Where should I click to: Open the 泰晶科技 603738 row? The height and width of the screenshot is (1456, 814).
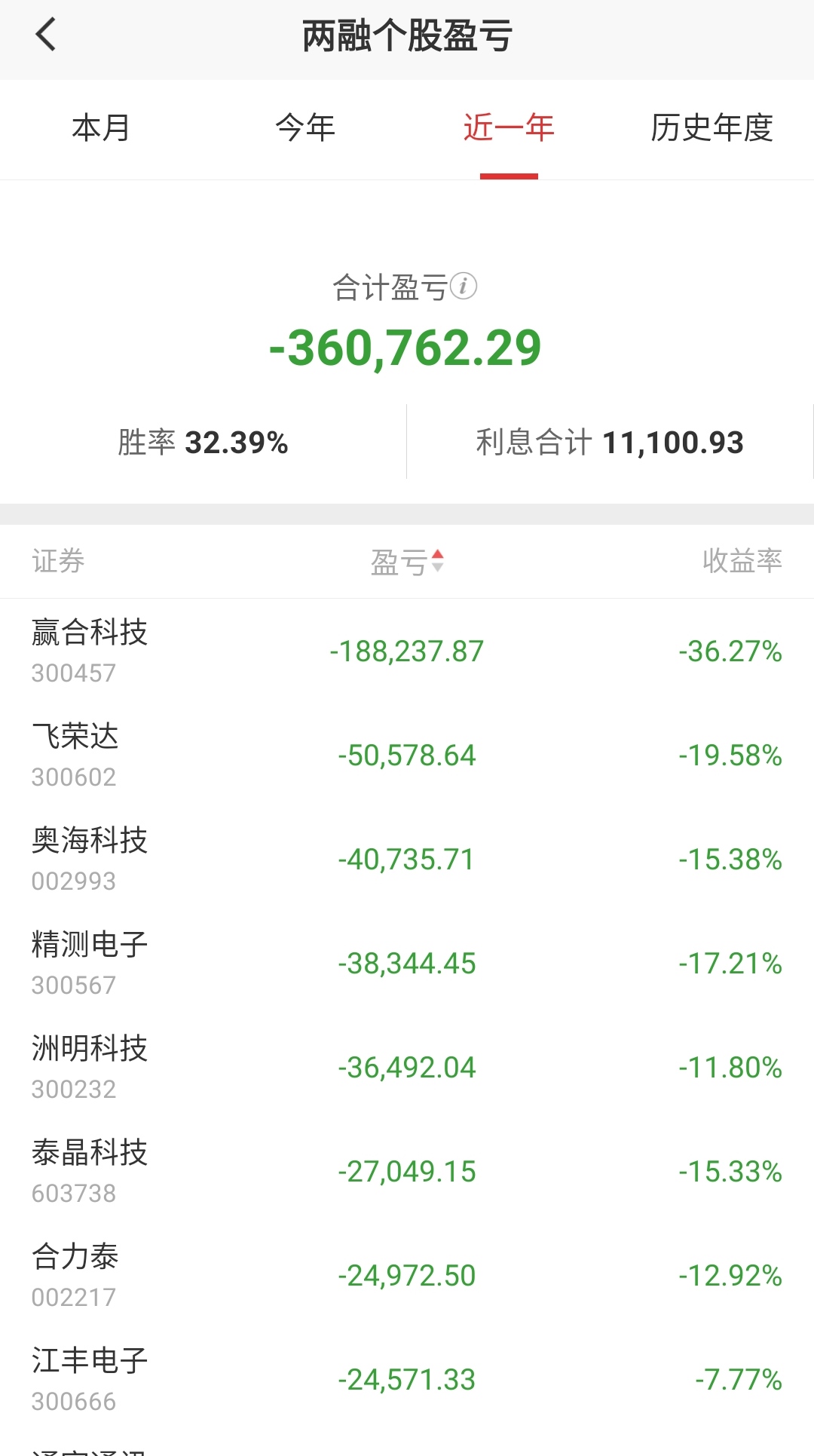[x=407, y=1171]
